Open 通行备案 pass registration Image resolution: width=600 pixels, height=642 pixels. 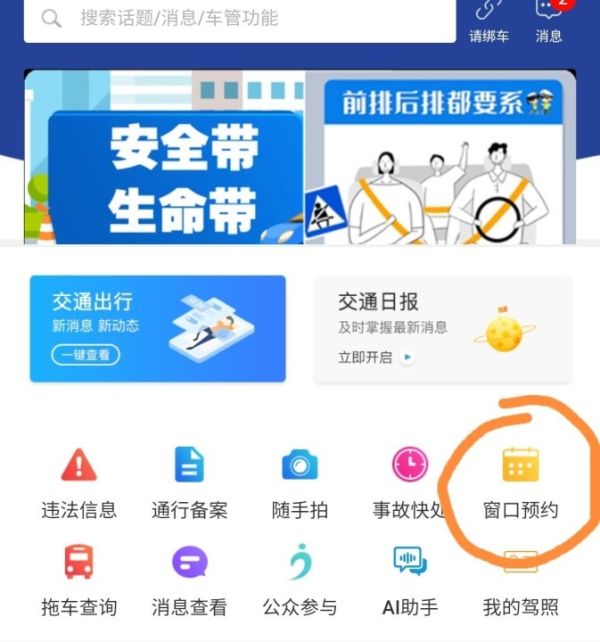point(189,482)
